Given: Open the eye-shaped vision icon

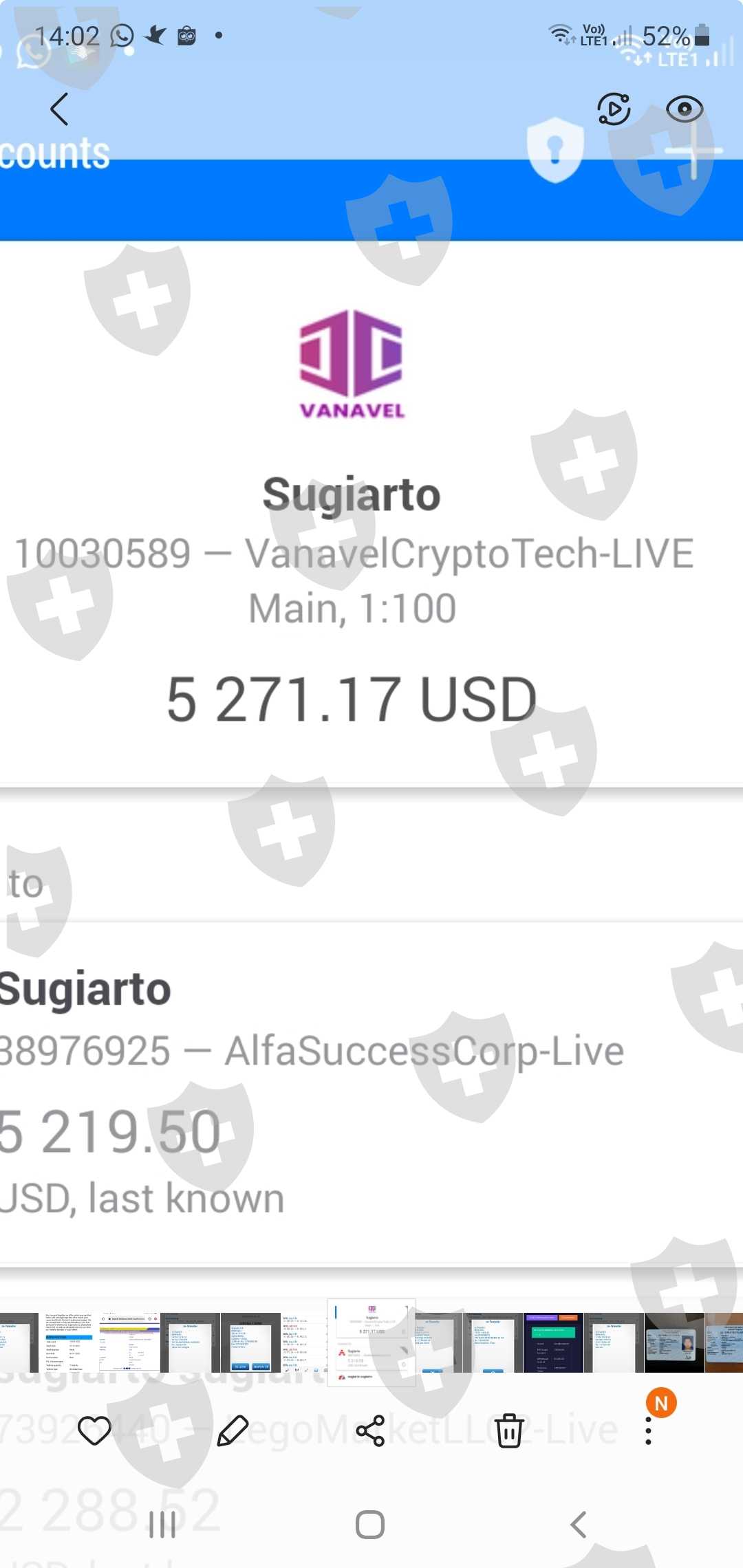Looking at the screenshot, I should (684, 109).
